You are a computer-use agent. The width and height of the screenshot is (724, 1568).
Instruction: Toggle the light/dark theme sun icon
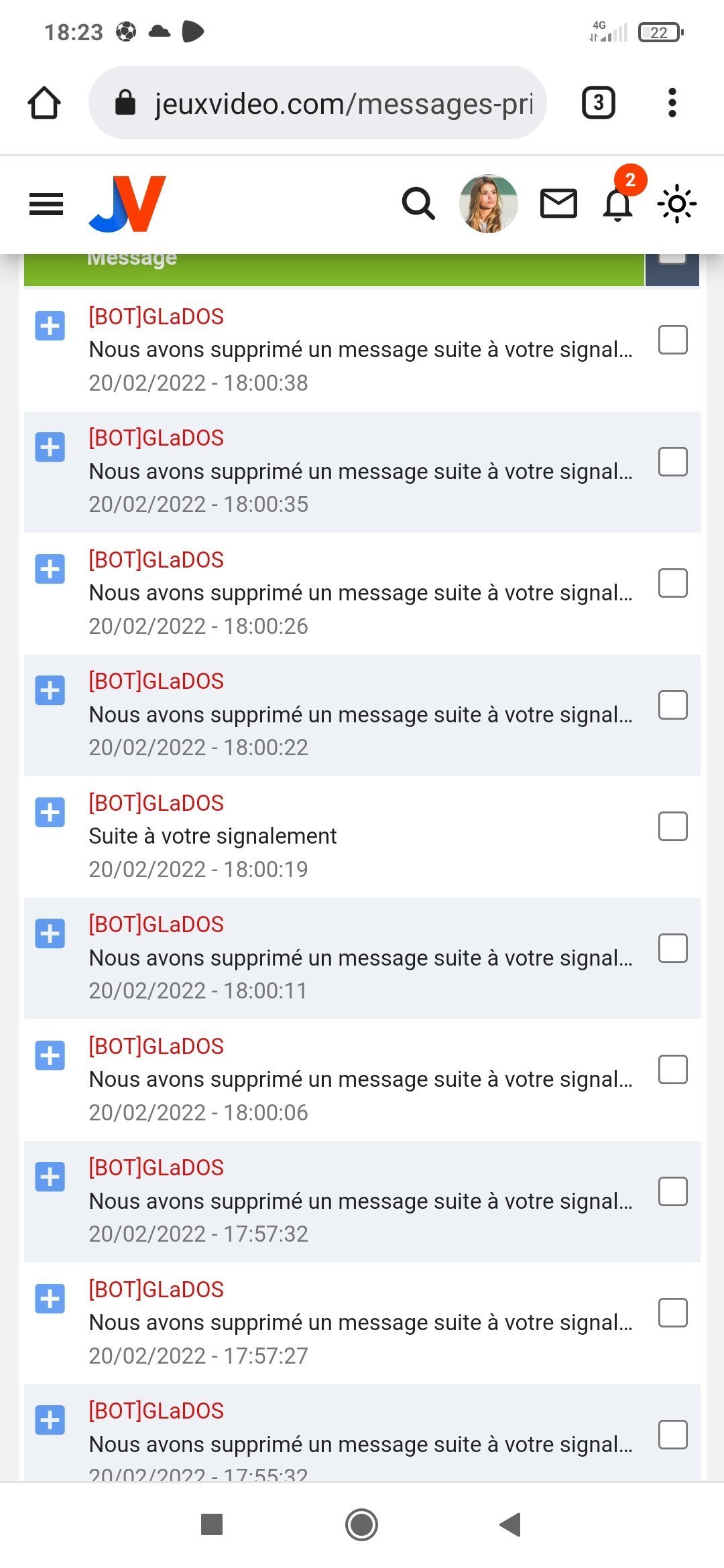pyautogui.click(x=676, y=204)
